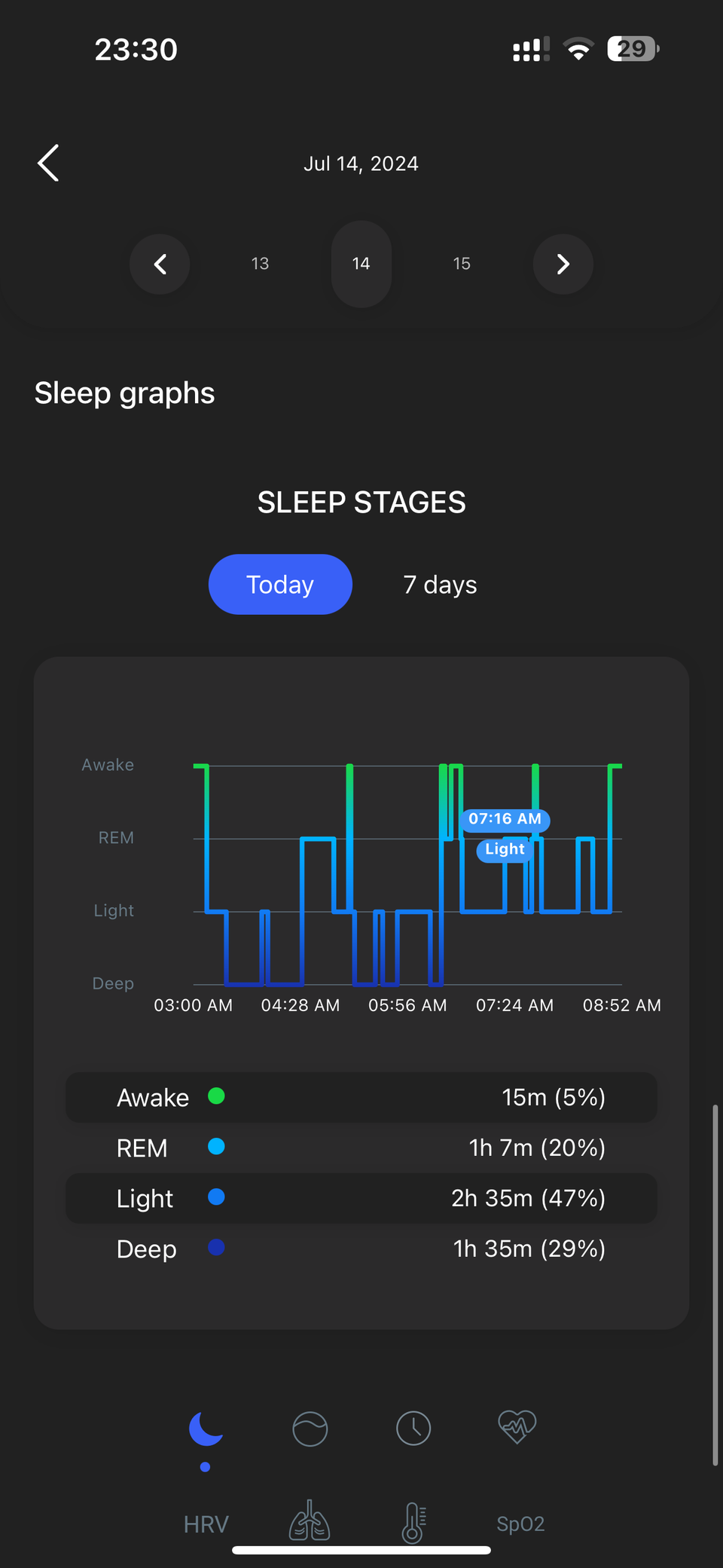Screen dimensions: 723x1568
Task: Select date 13 in the day picker
Action: [x=260, y=264]
